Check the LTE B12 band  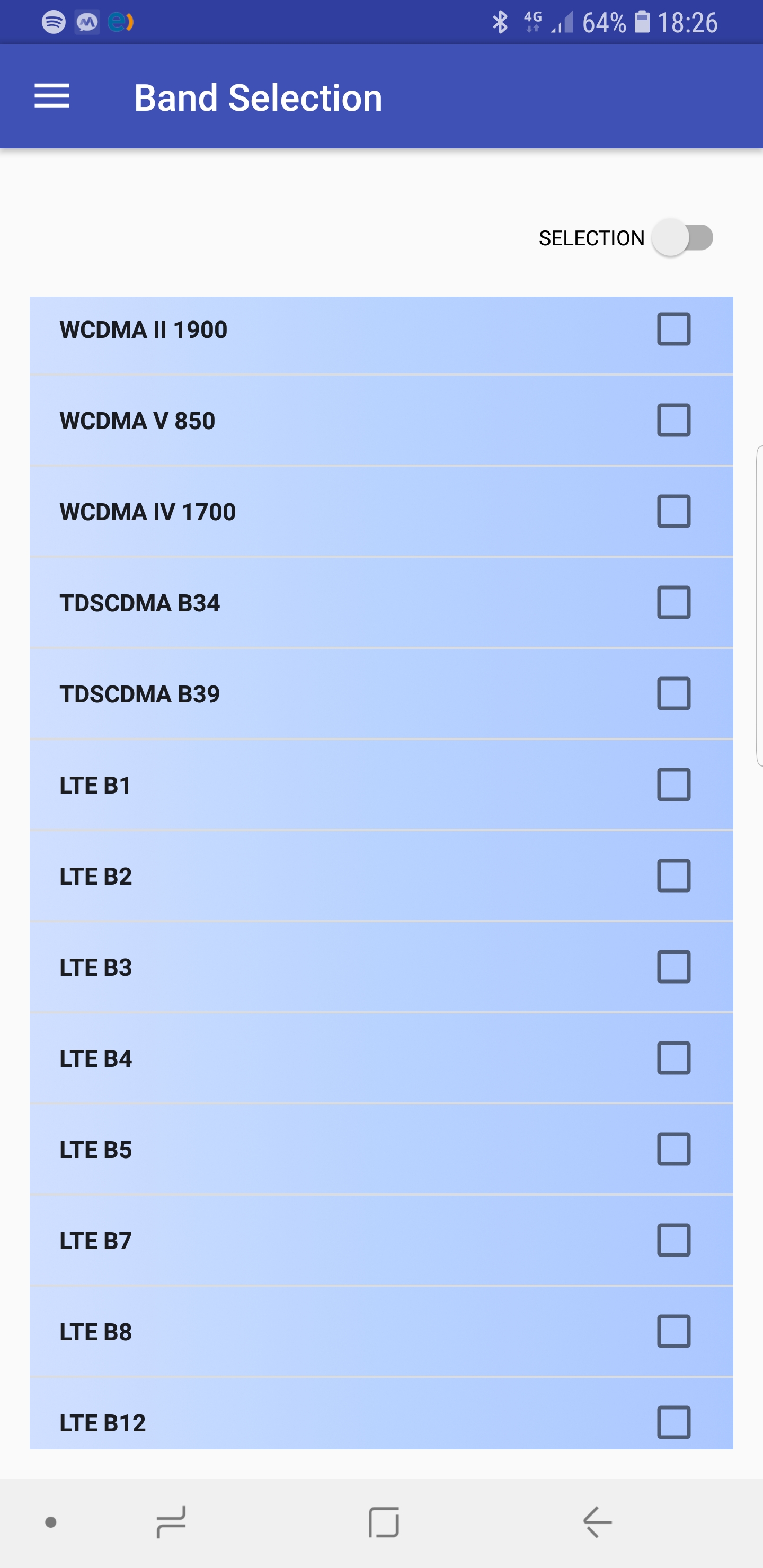click(673, 1422)
